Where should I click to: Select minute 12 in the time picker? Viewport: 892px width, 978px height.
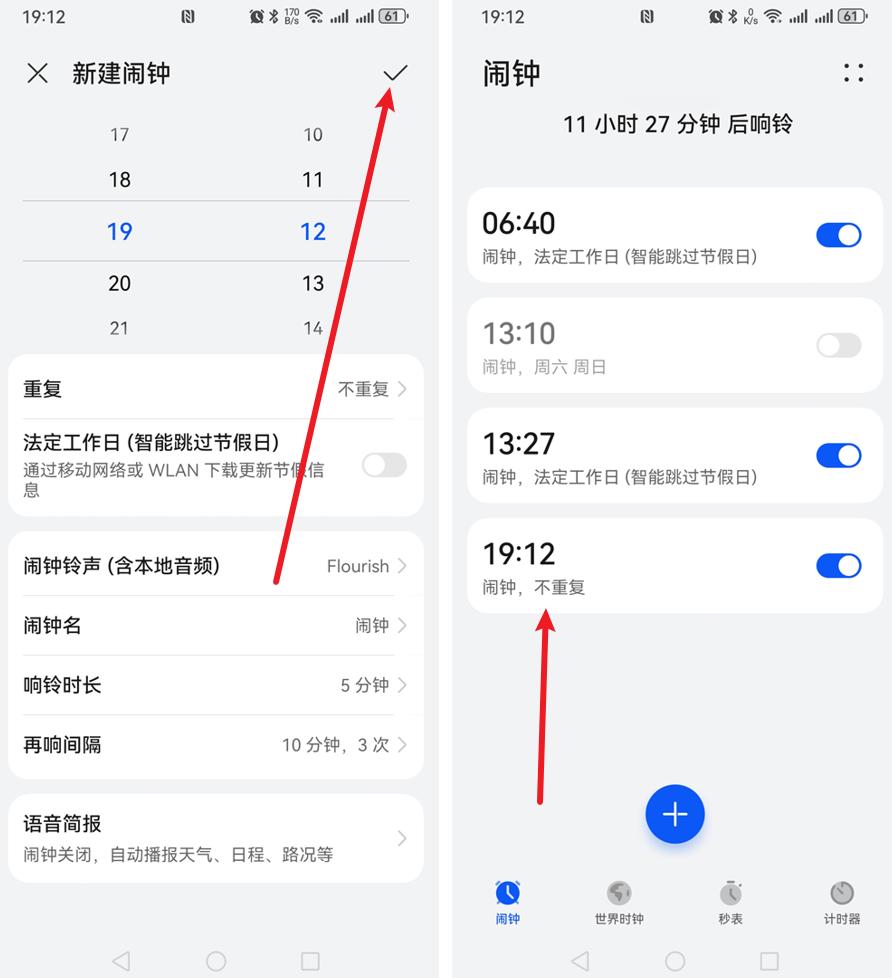click(x=312, y=231)
